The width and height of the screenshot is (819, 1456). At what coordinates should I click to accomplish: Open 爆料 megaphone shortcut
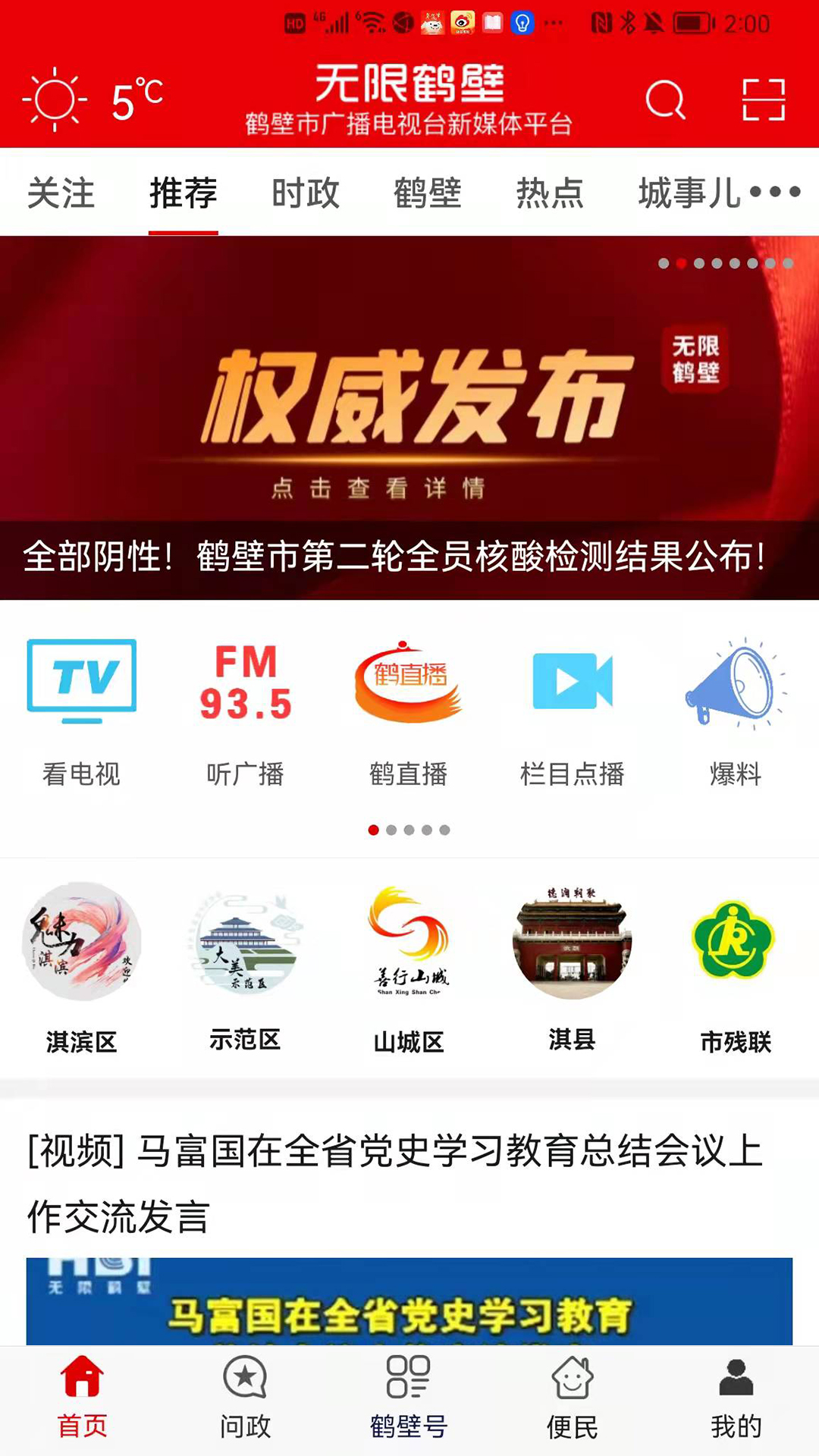coord(736,713)
